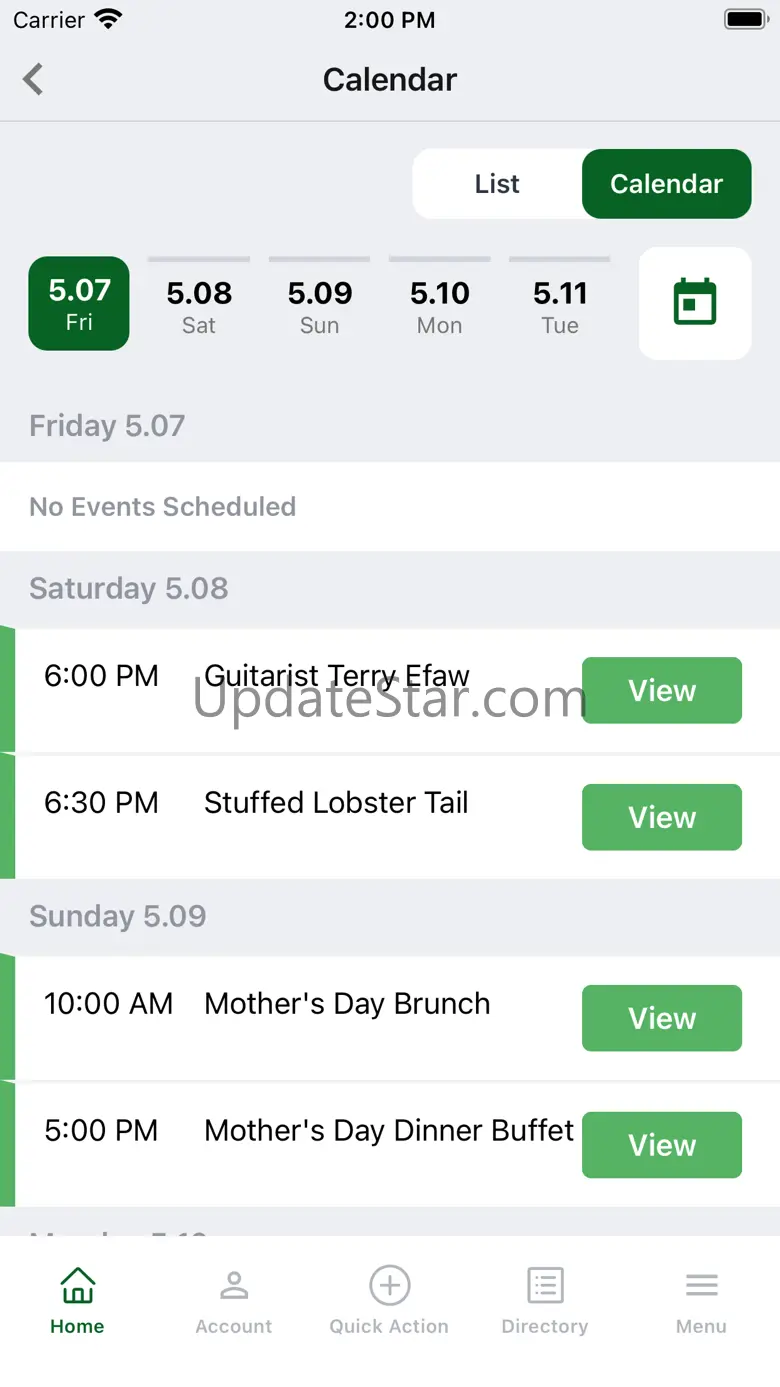This screenshot has height=1387, width=780.
Task: Pick Tuesday 5.11 in the date strip
Action: 560,303
